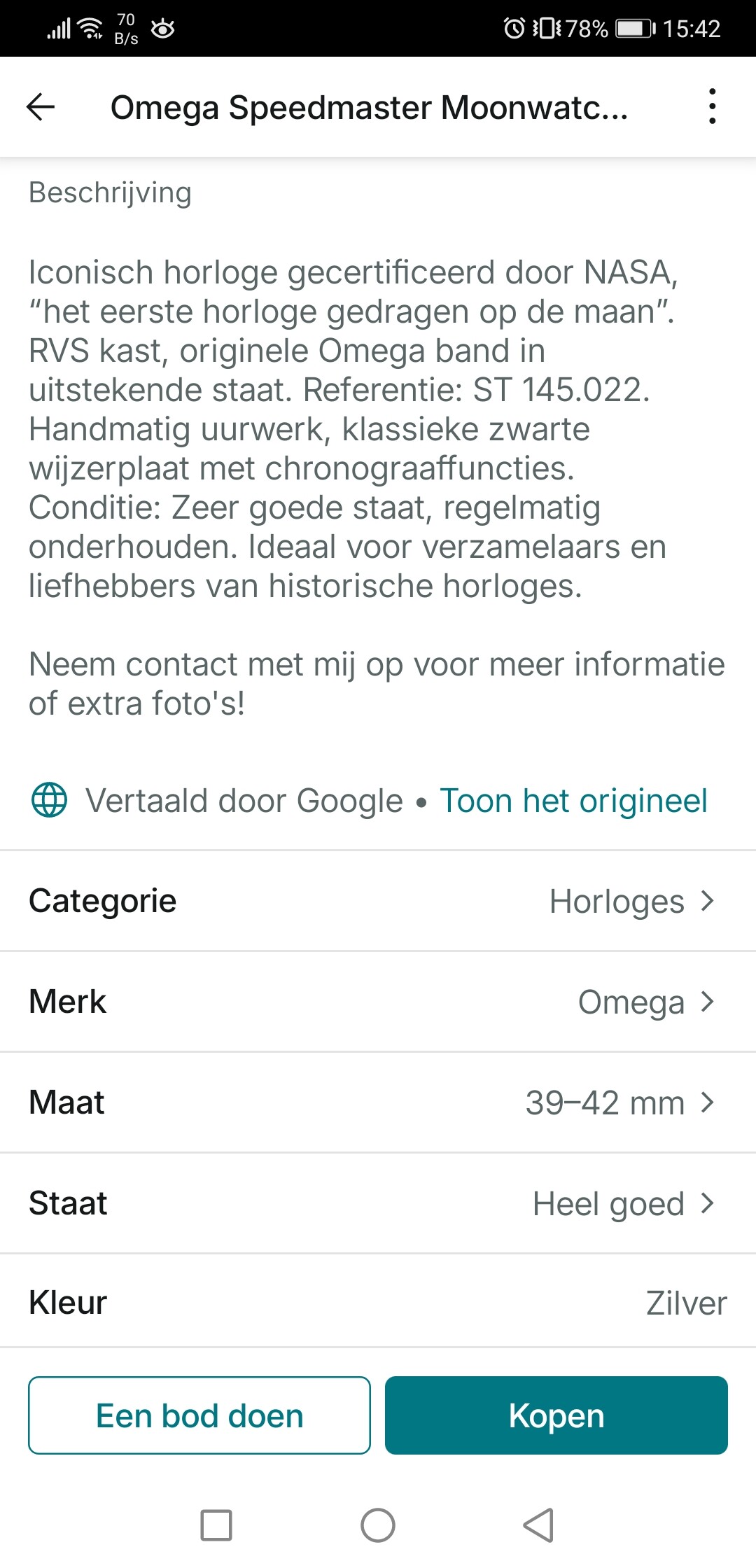Image resolution: width=756 pixels, height=1568 pixels.
Task: Open recent apps from navigation bar
Action: tap(216, 1525)
